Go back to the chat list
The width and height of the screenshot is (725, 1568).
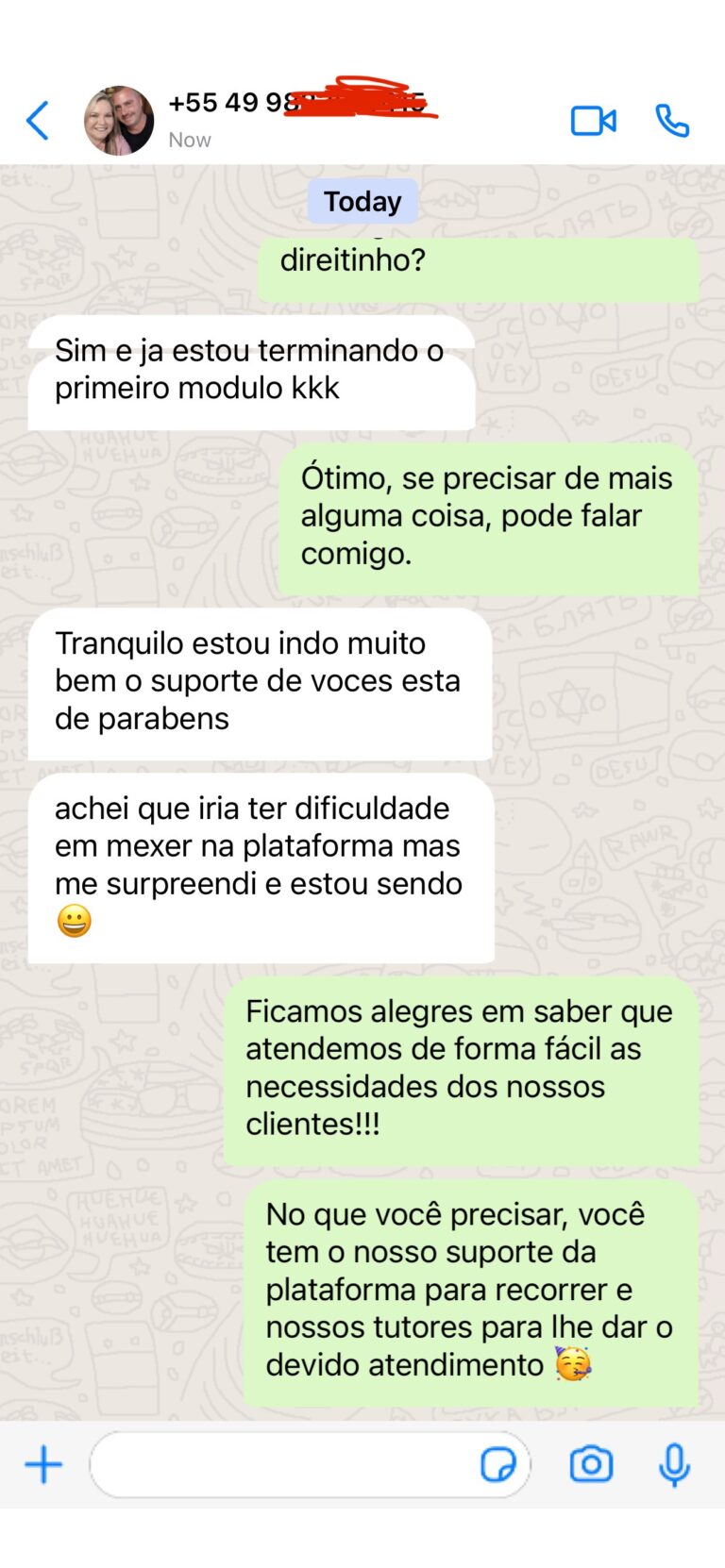pyautogui.click(x=38, y=121)
